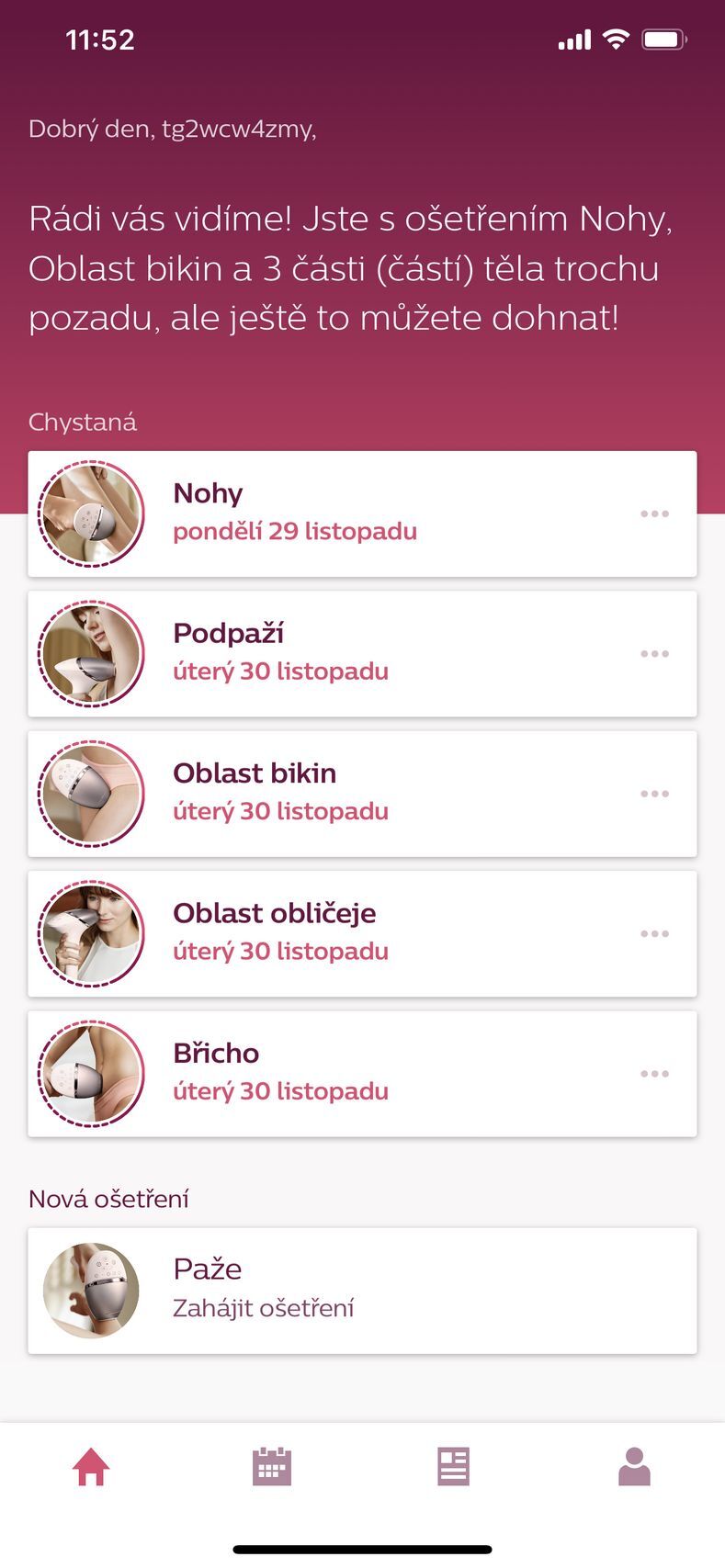Screen dimensions: 725x1568
Task: Start new Paže treatment
Action: tap(362, 1290)
